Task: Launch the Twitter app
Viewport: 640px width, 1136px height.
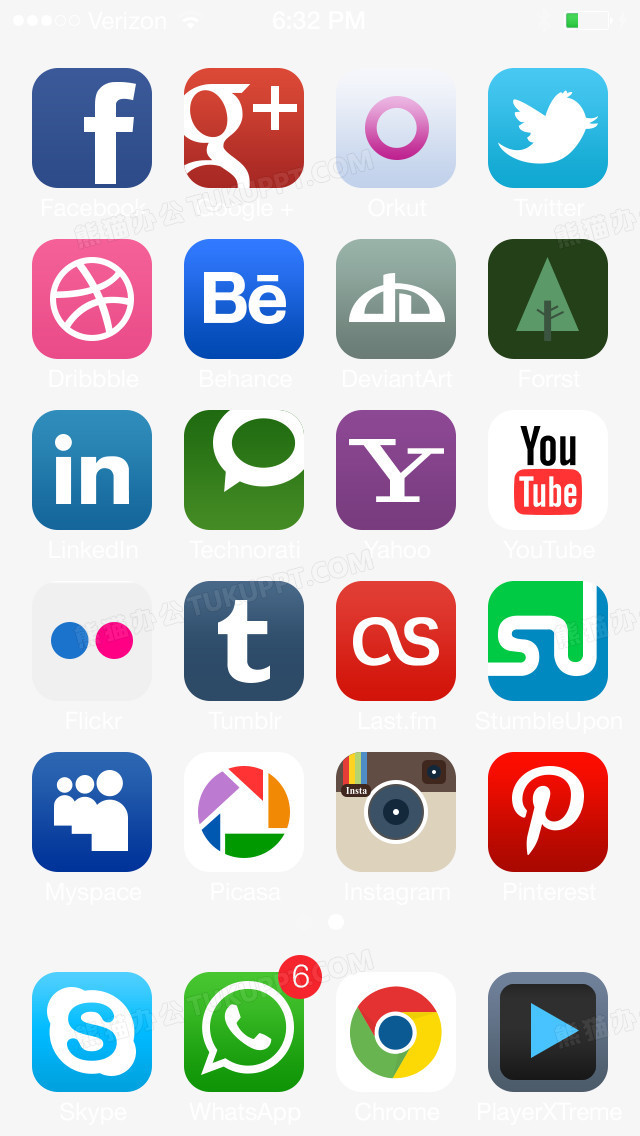Action: pyautogui.click(x=548, y=128)
